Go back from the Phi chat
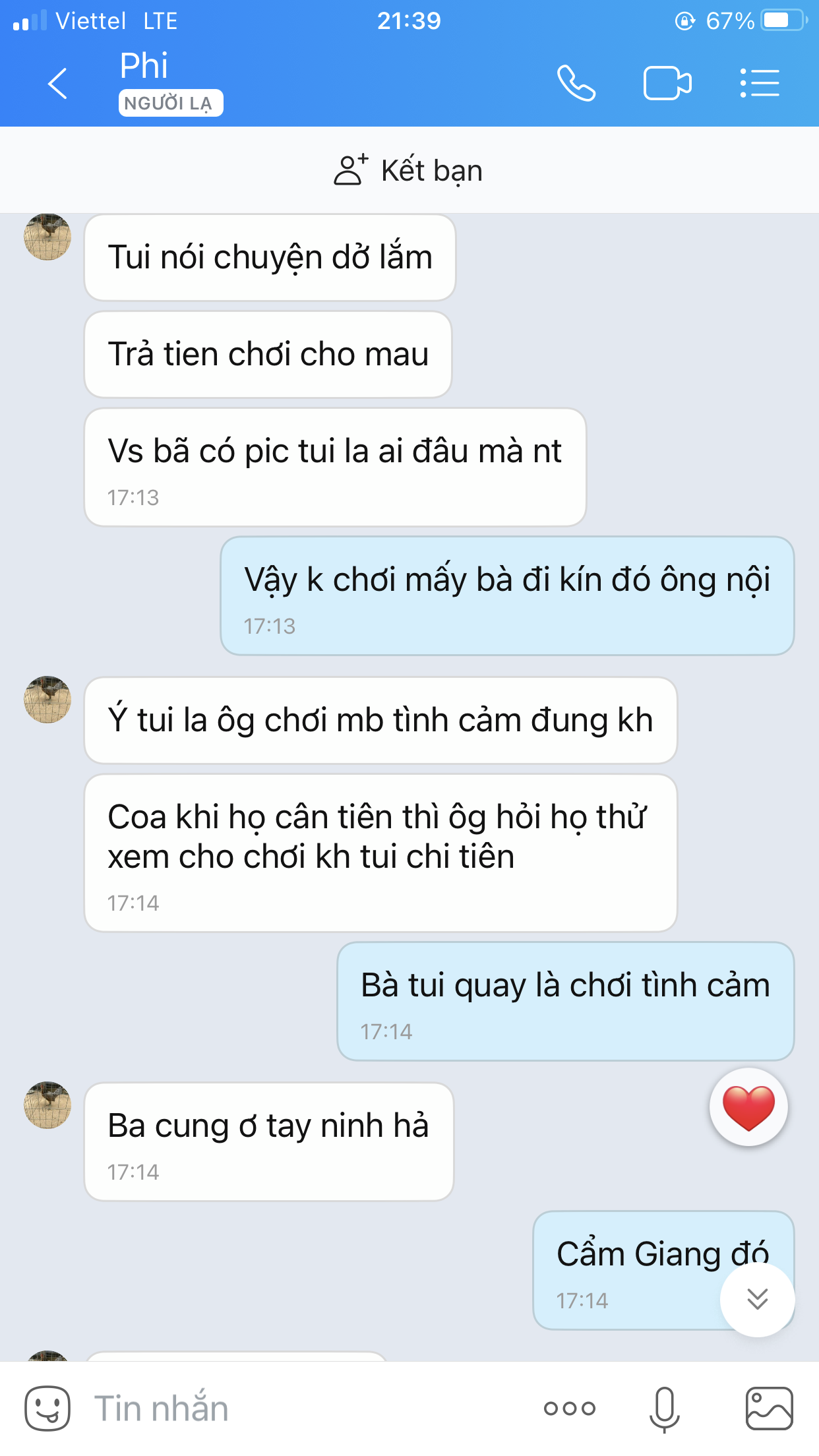 pos(58,84)
